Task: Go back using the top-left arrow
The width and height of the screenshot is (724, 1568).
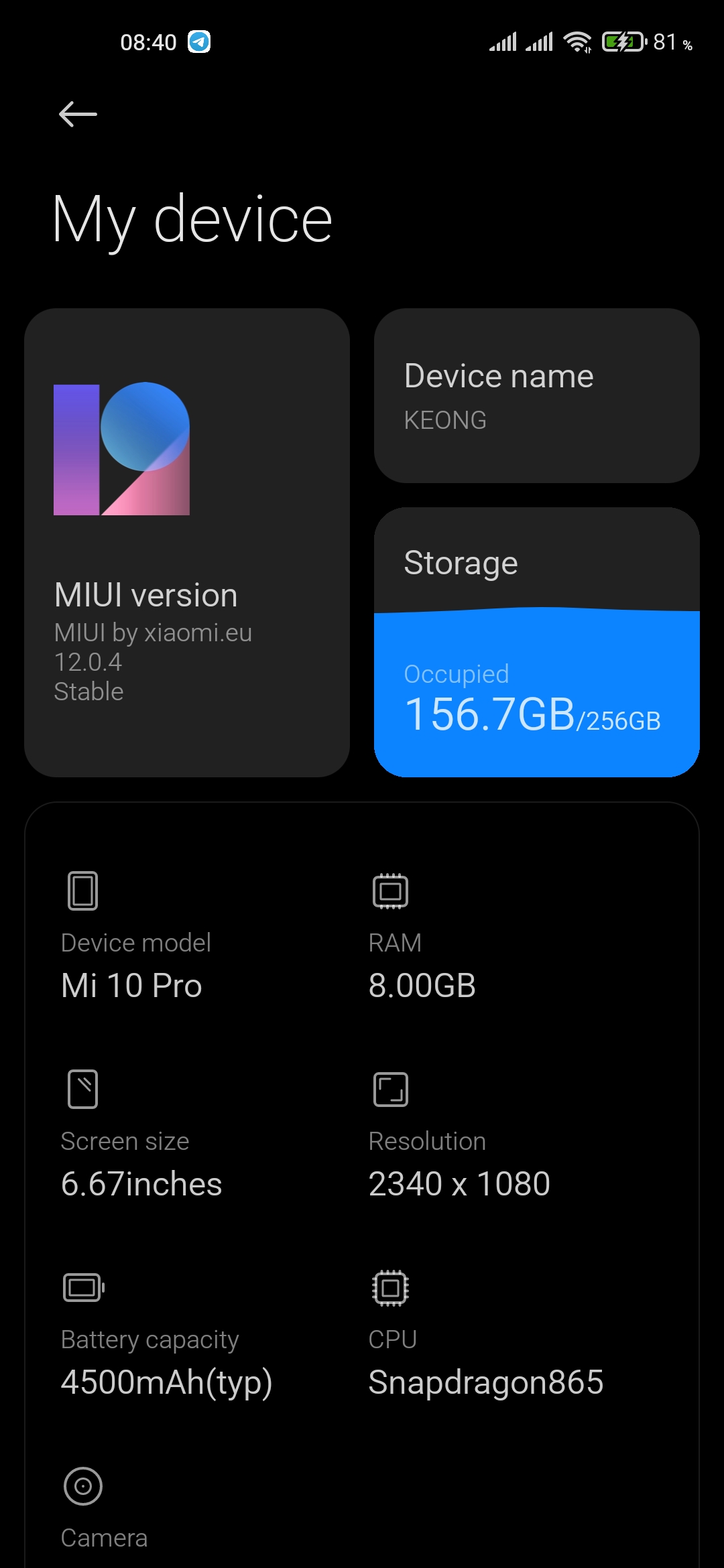Action: click(78, 114)
